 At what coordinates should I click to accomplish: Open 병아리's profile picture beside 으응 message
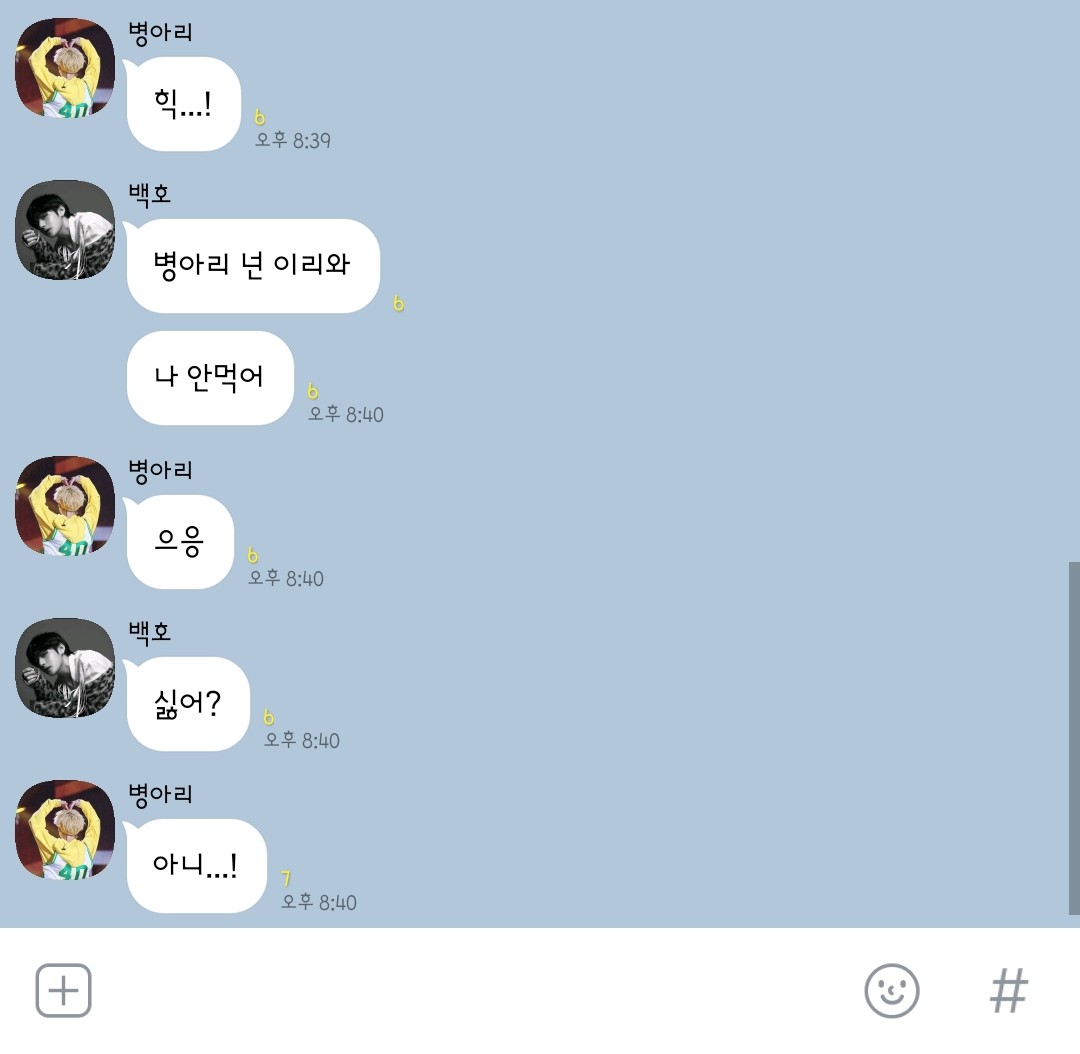pyautogui.click(x=65, y=506)
